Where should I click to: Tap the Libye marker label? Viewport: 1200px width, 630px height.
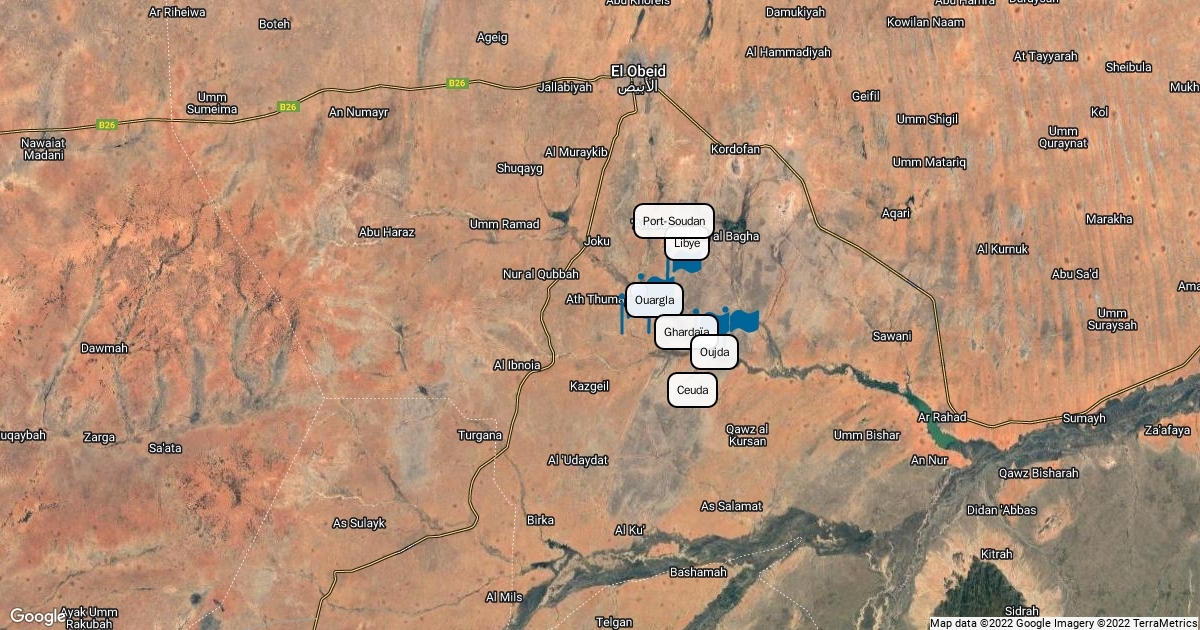pyautogui.click(x=687, y=243)
